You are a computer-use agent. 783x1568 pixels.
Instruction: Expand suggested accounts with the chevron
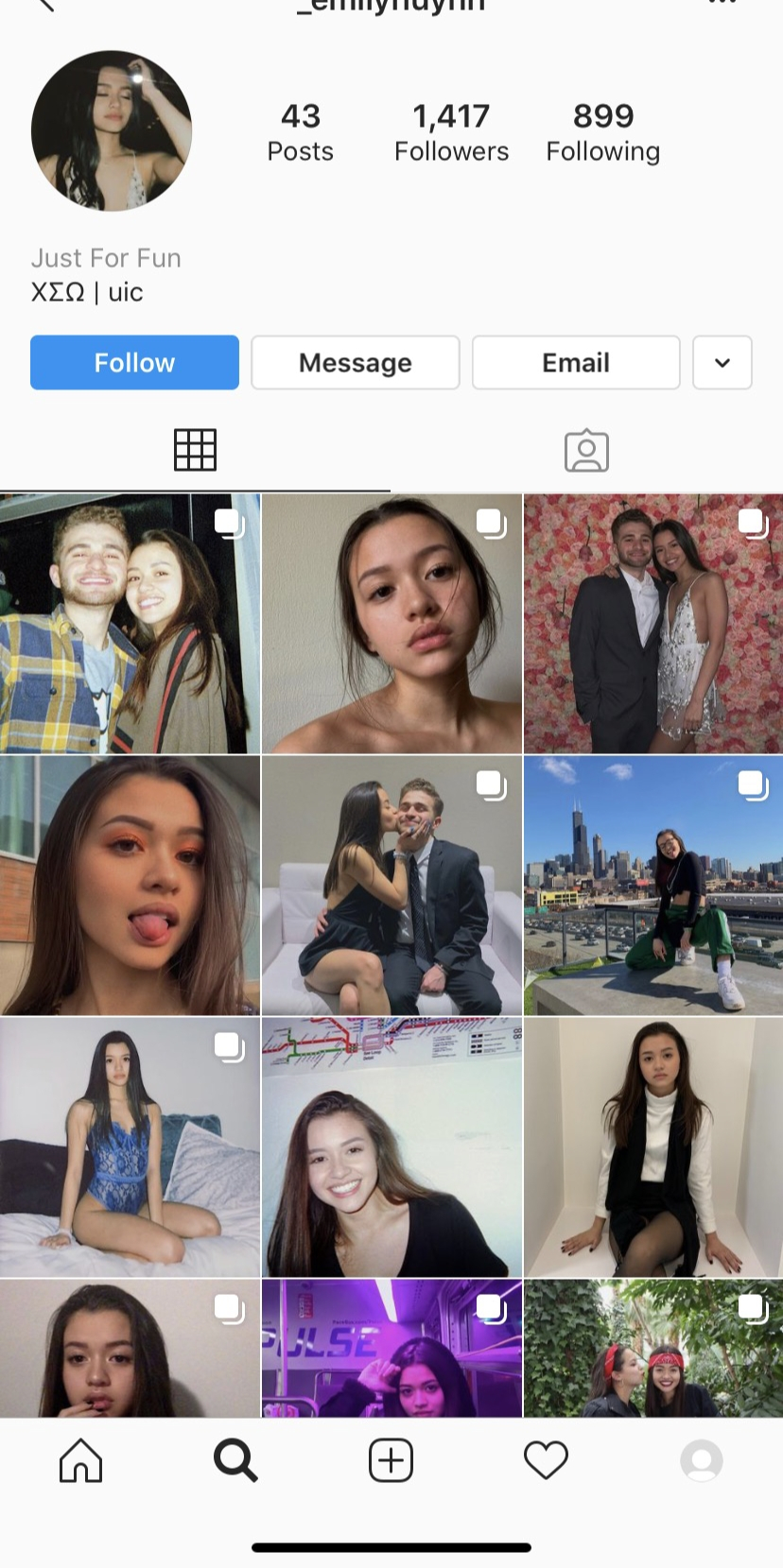[722, 363]
